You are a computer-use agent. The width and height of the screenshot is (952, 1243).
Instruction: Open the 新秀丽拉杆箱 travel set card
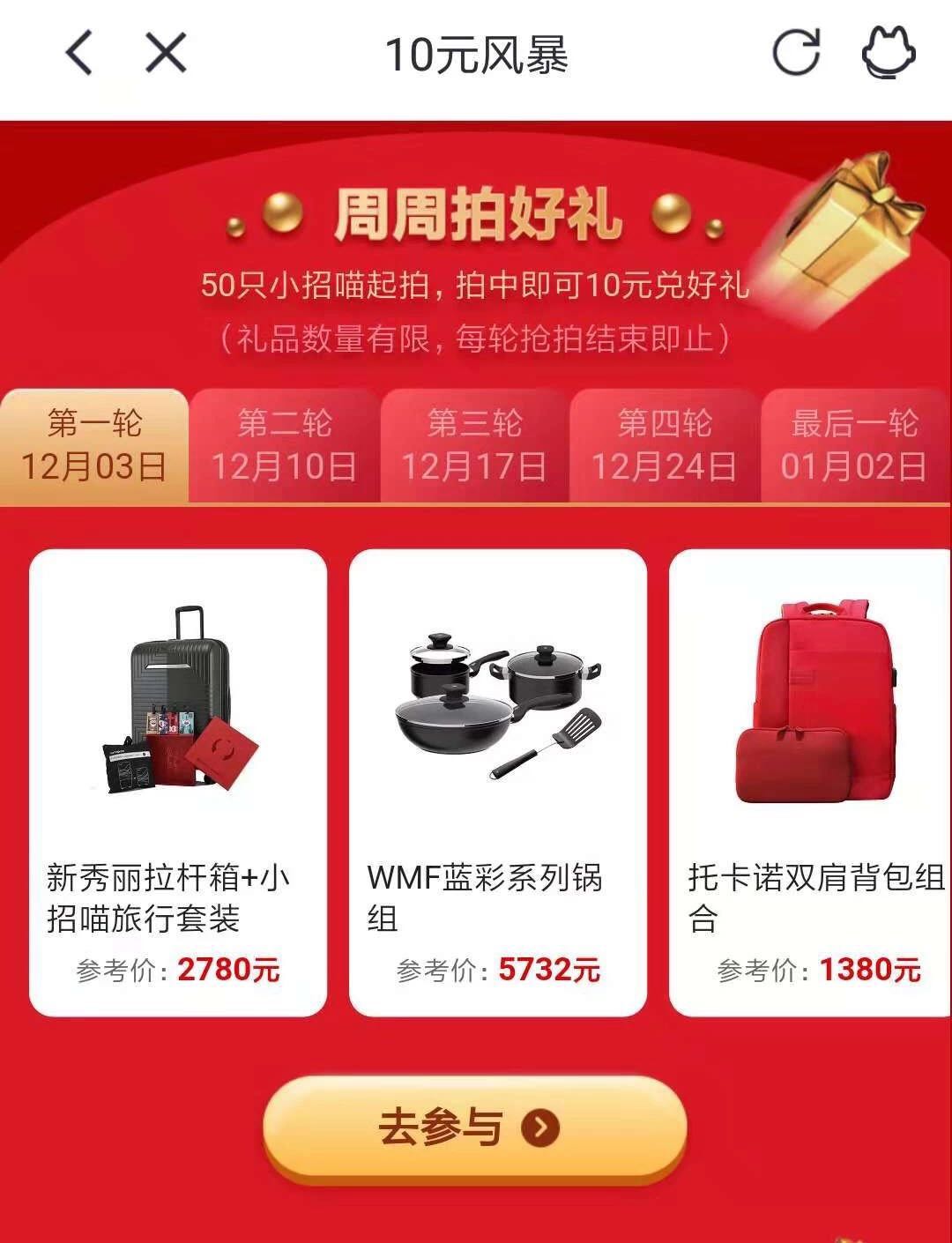point(178,782)
